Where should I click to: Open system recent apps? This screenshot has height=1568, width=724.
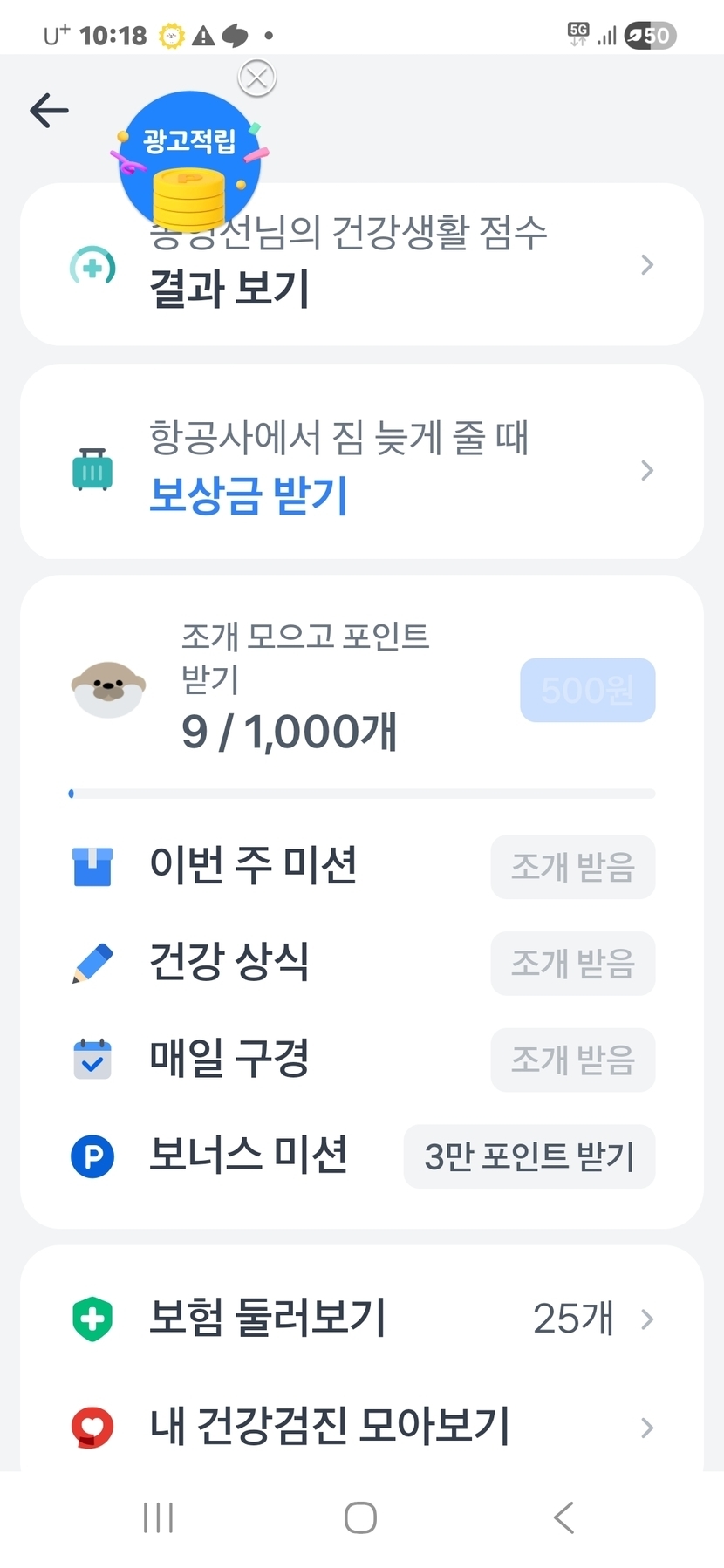(158, 1518)
